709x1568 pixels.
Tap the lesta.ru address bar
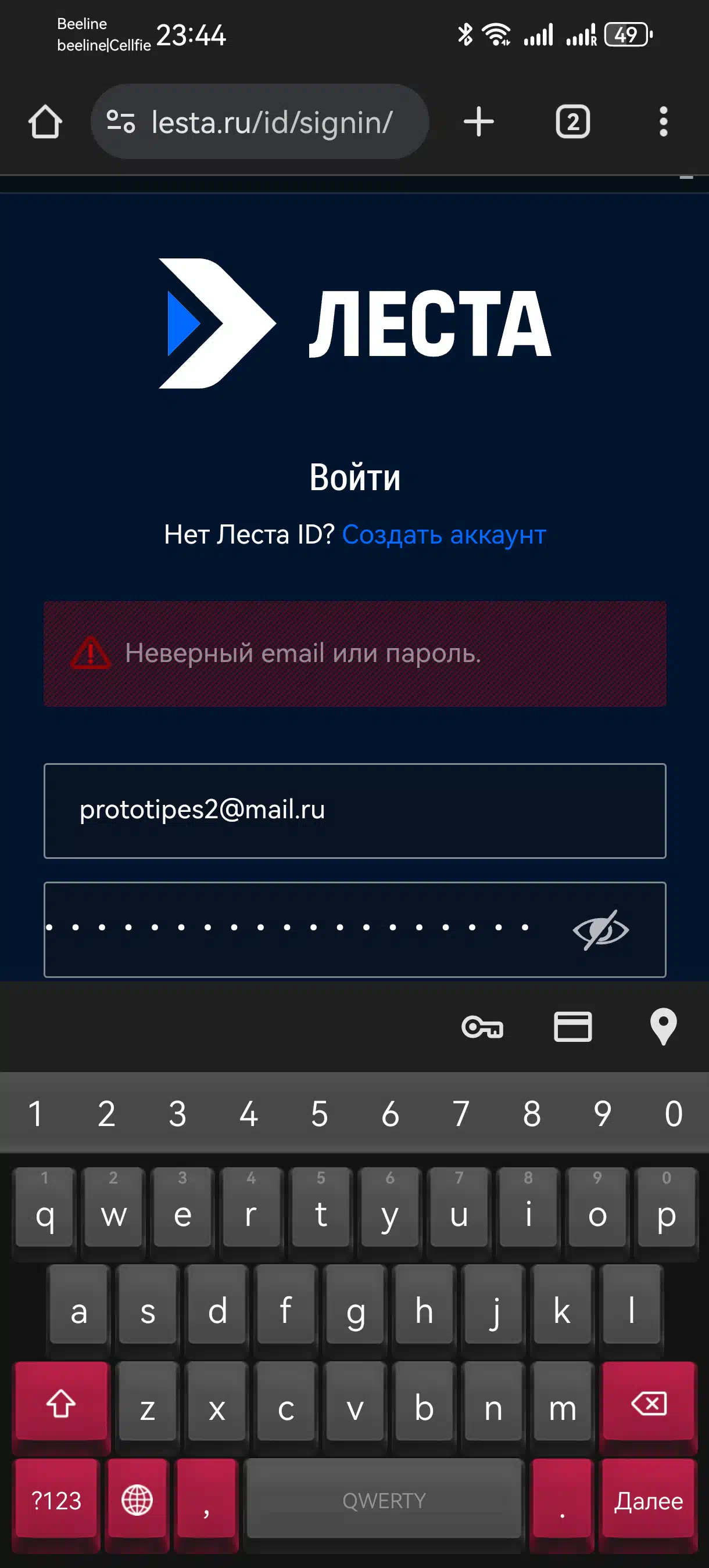click(260, 122)
